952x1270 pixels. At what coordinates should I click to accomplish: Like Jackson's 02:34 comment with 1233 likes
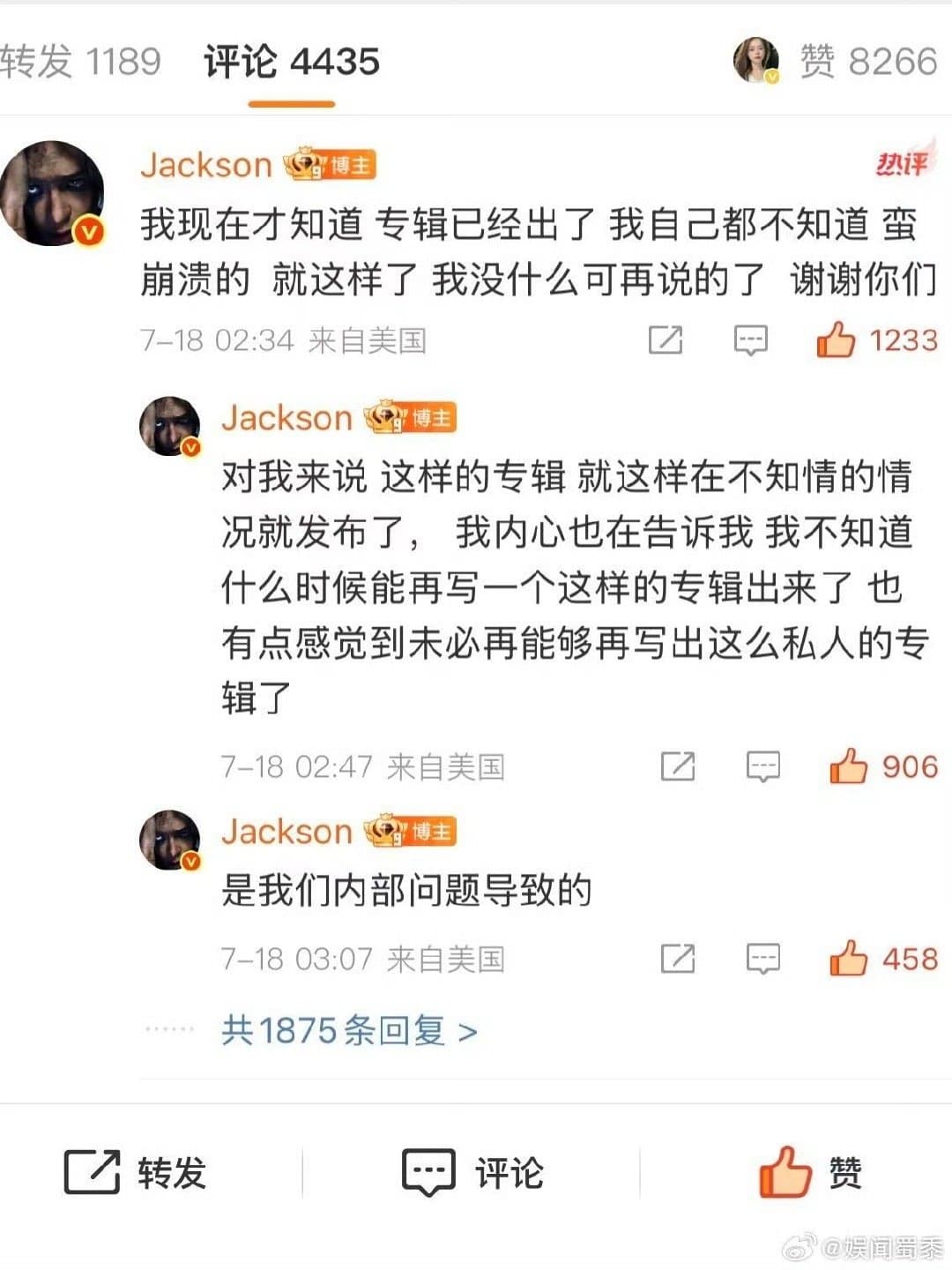pos(836,340)
